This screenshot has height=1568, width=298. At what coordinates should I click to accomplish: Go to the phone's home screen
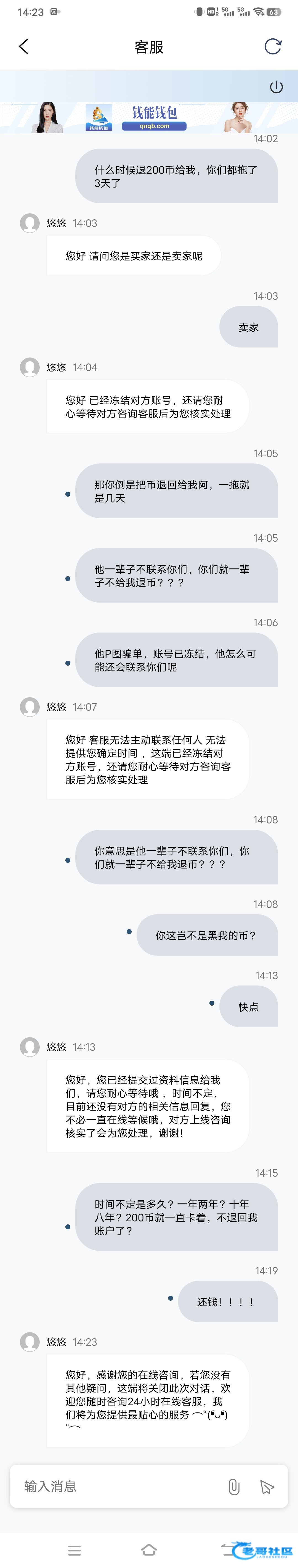coord(149,1550)
